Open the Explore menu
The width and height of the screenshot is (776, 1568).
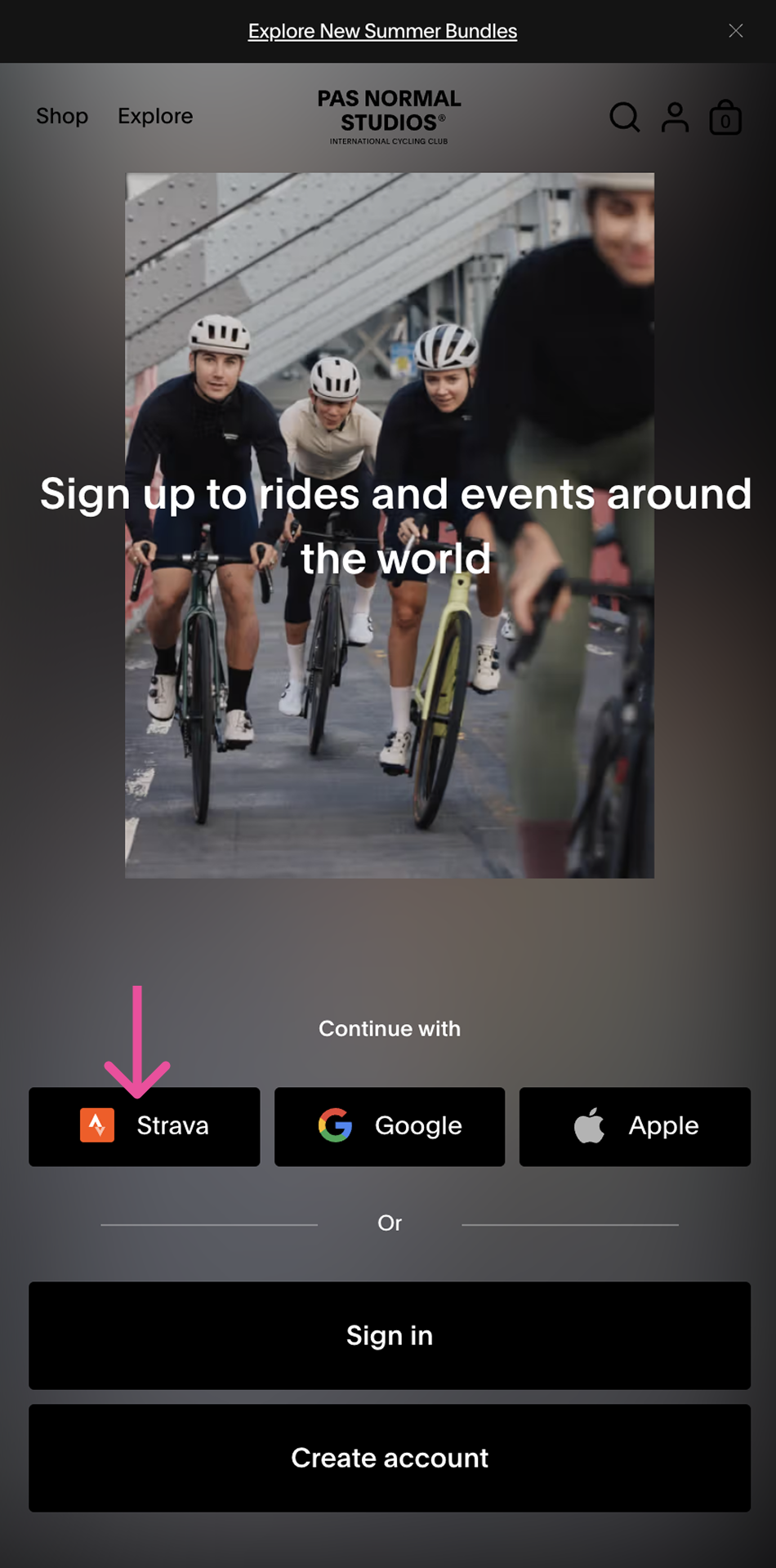tap(155, 116)
